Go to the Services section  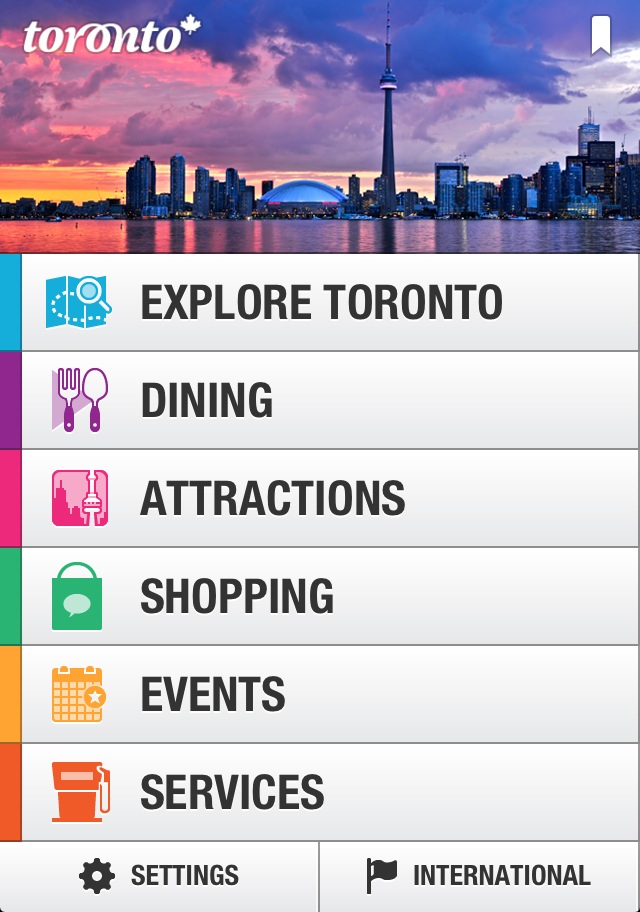pyautogui.click(x=320, y=792)
